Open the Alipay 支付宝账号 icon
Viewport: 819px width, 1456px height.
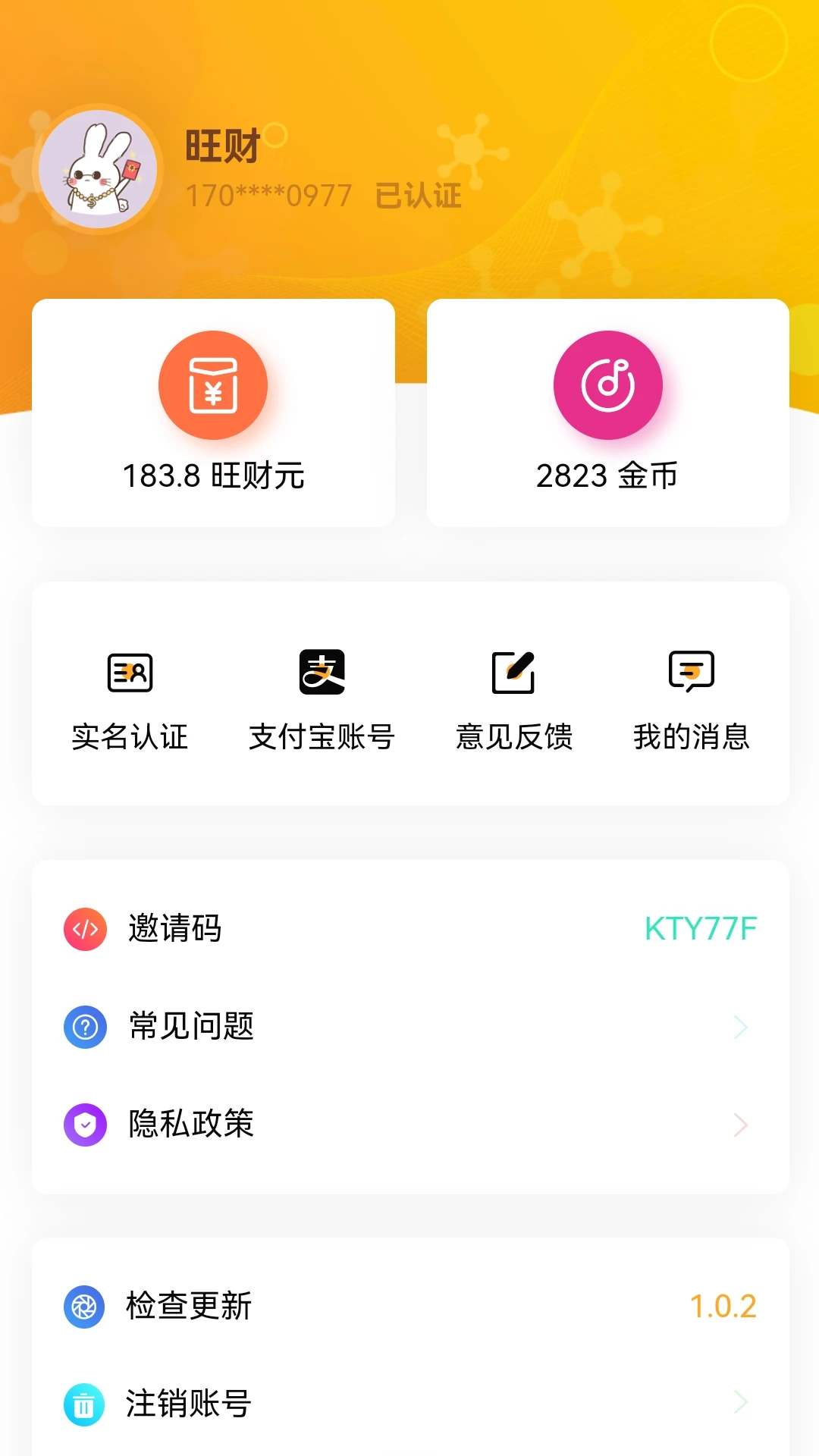pyautogui.click(x=322, y=670)
